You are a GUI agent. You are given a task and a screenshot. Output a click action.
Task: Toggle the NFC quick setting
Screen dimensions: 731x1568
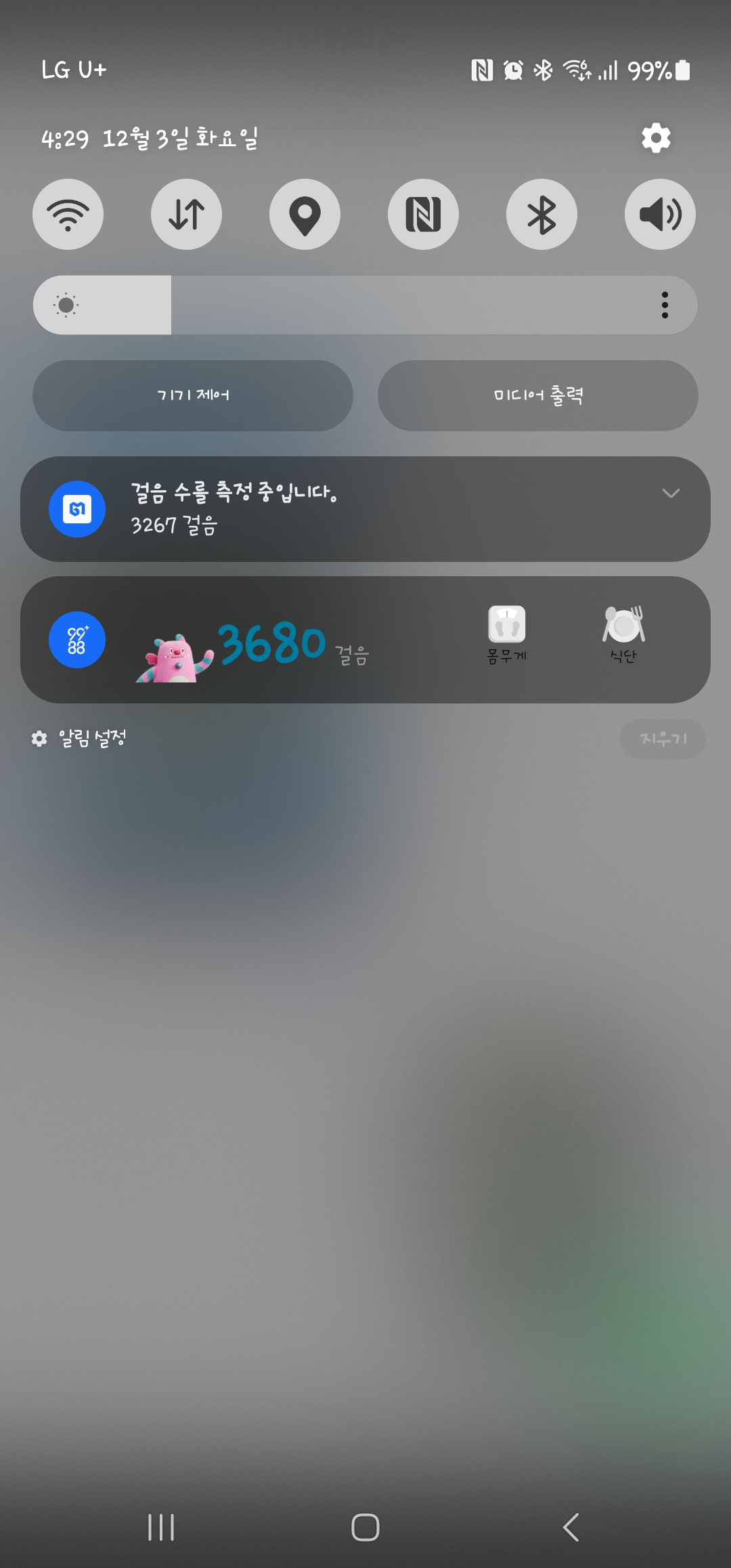click(423, 215)
